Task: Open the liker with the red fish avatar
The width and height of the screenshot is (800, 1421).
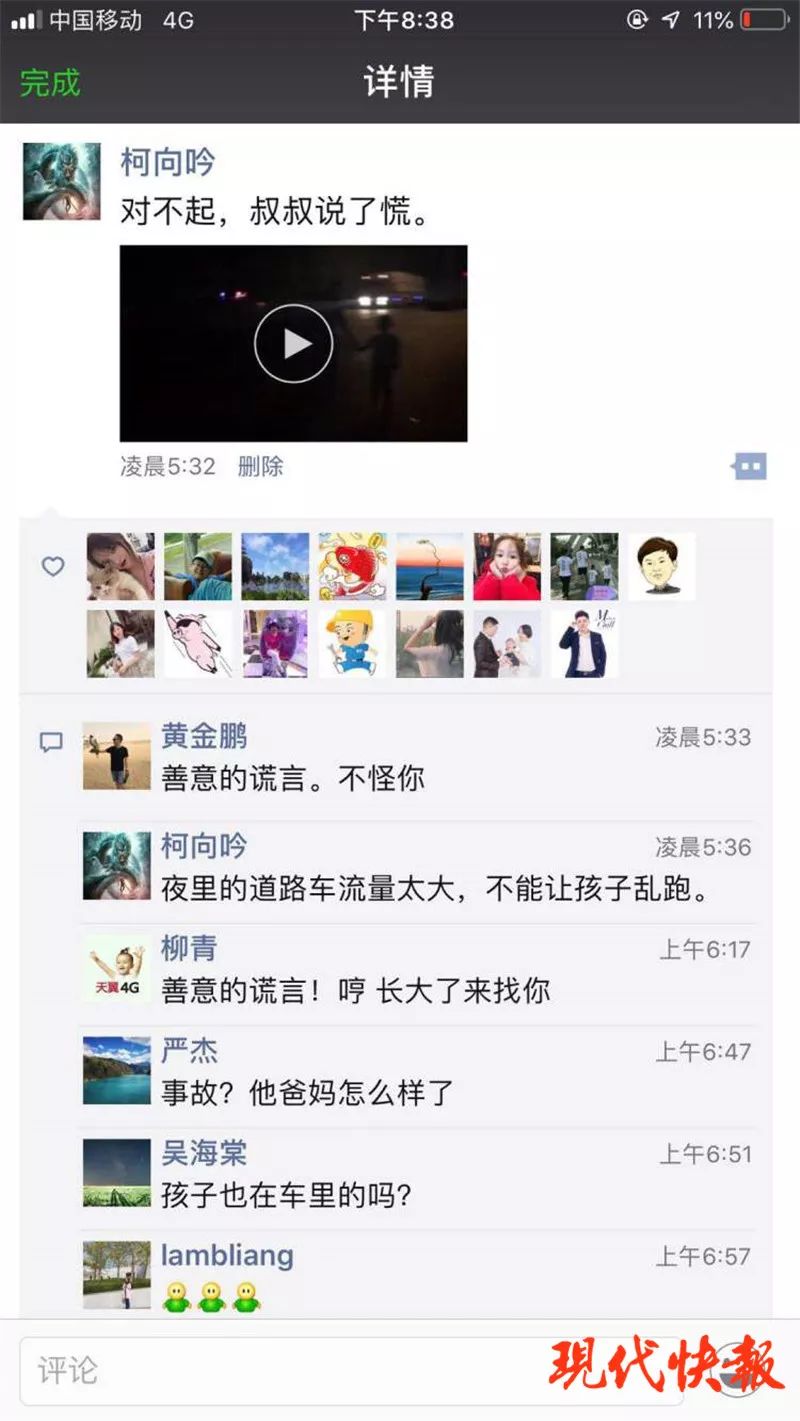Action: click(352, 566)
